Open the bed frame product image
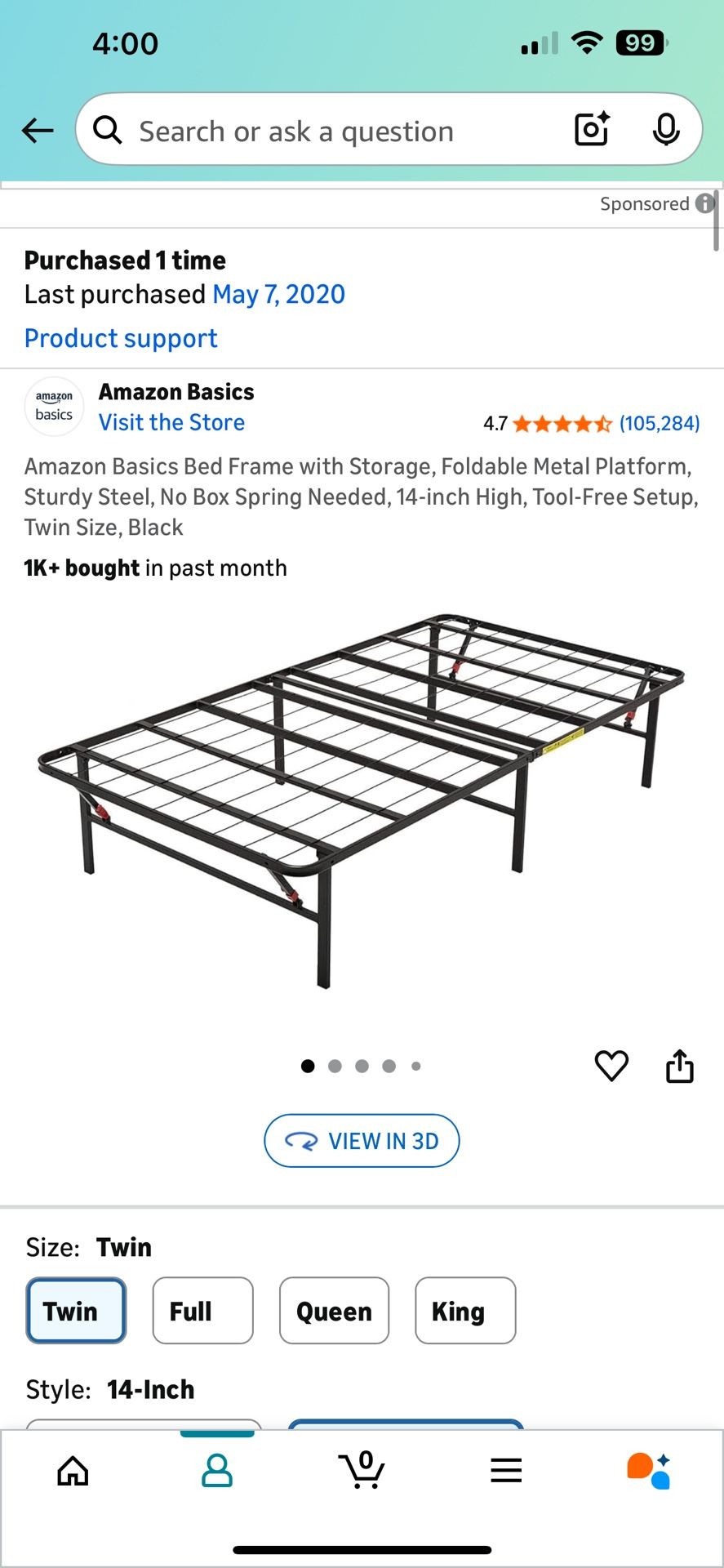The height and width of the screenshot is (1568, 724). (362, 800)
